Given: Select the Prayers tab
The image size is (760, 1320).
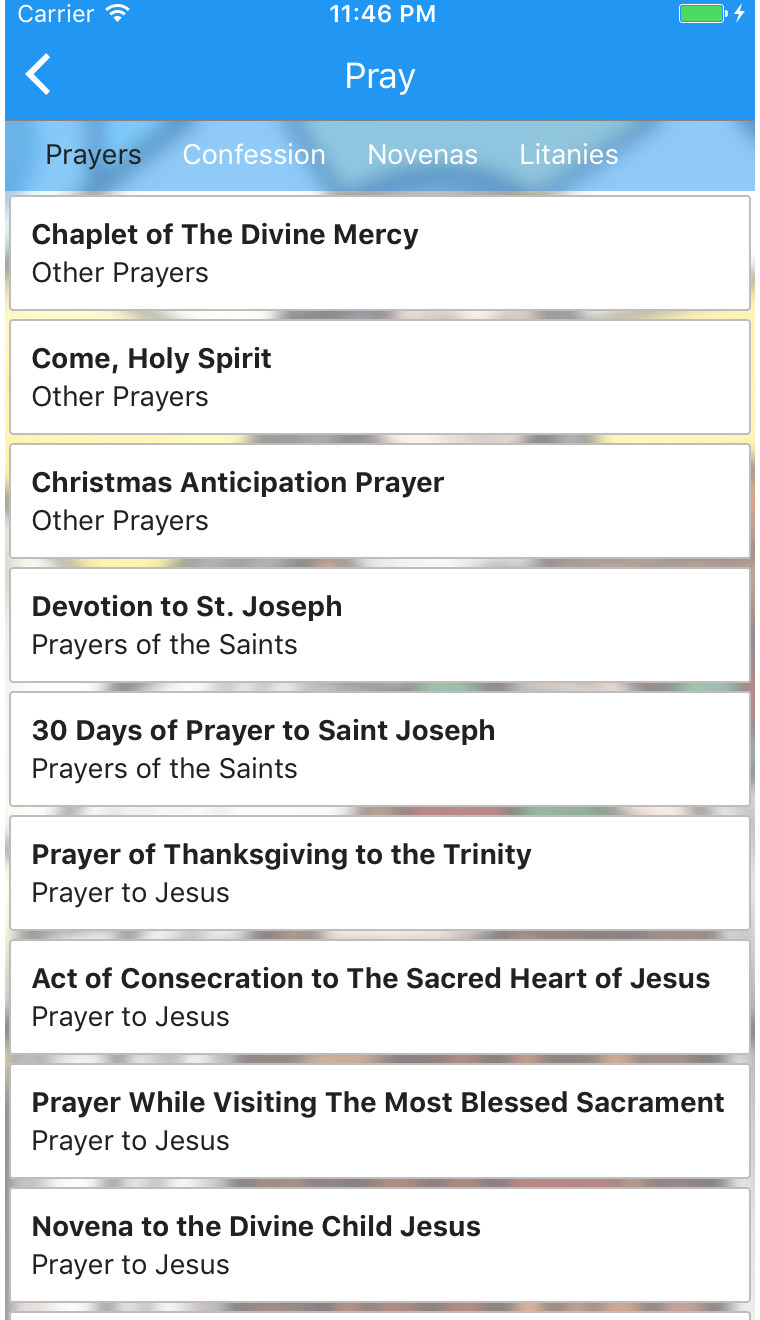Looking at the screenshot, I should (x=93, y=155).
